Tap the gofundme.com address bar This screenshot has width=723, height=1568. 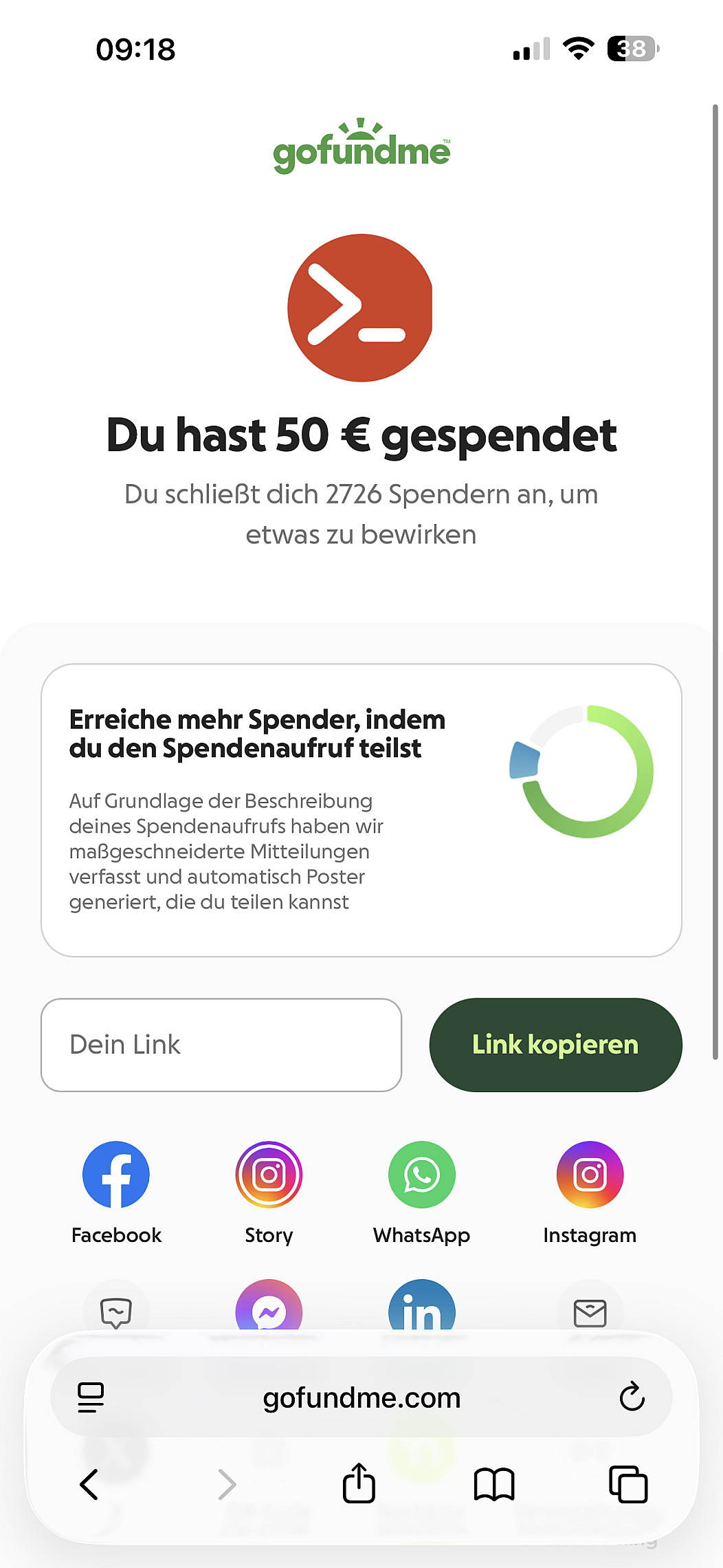[x=361, y=1397]
